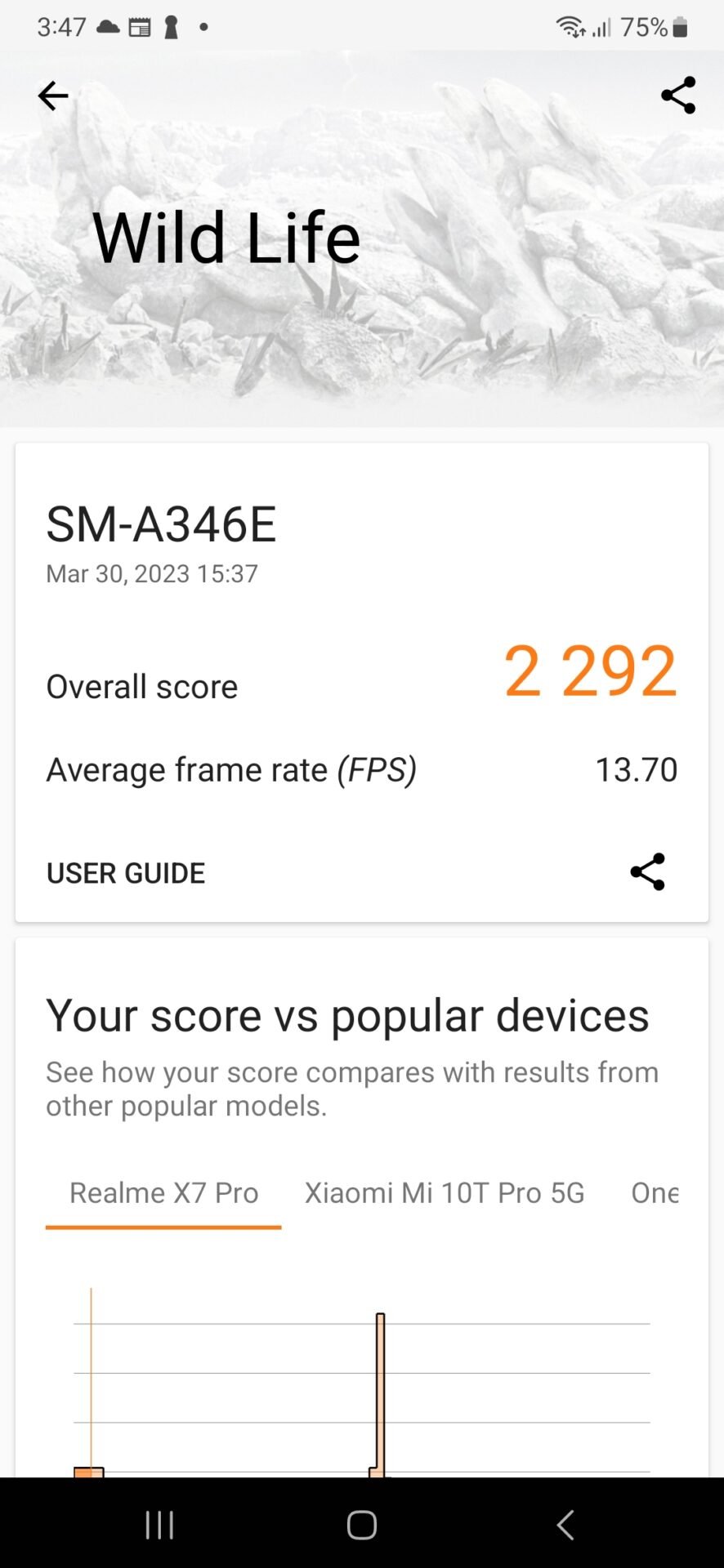Open the USER GUIDE
The image size is (724, 1568).
[126, 873]
